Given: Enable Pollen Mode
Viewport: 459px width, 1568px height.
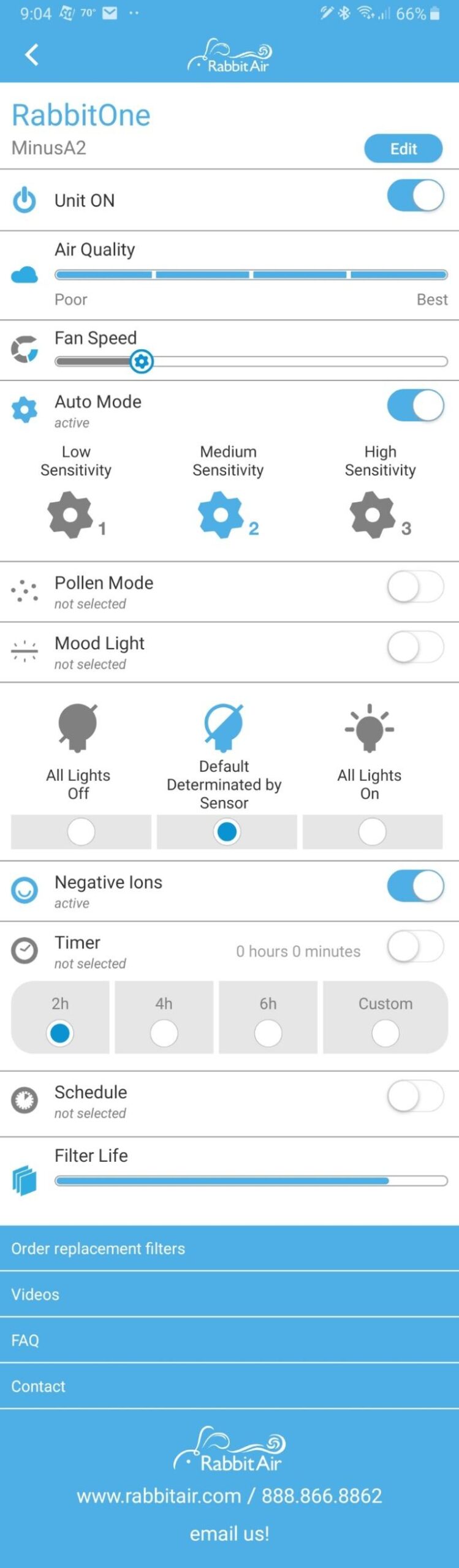Looking at the screenshot, I should 415,587.
